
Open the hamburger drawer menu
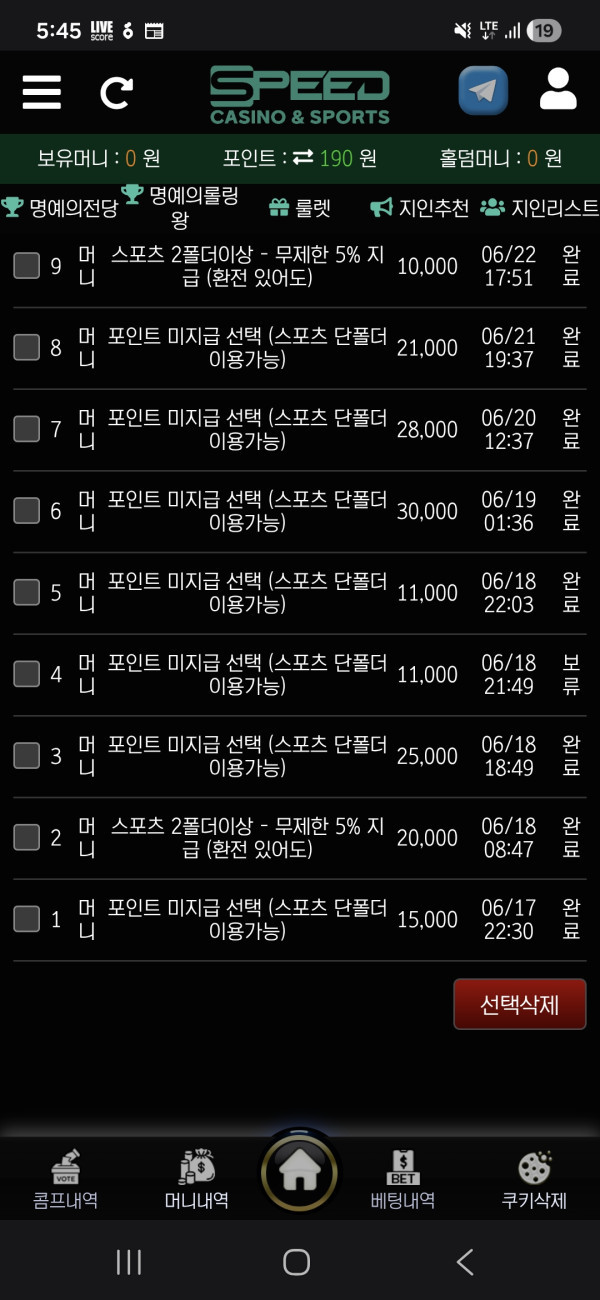pos(42,92)
